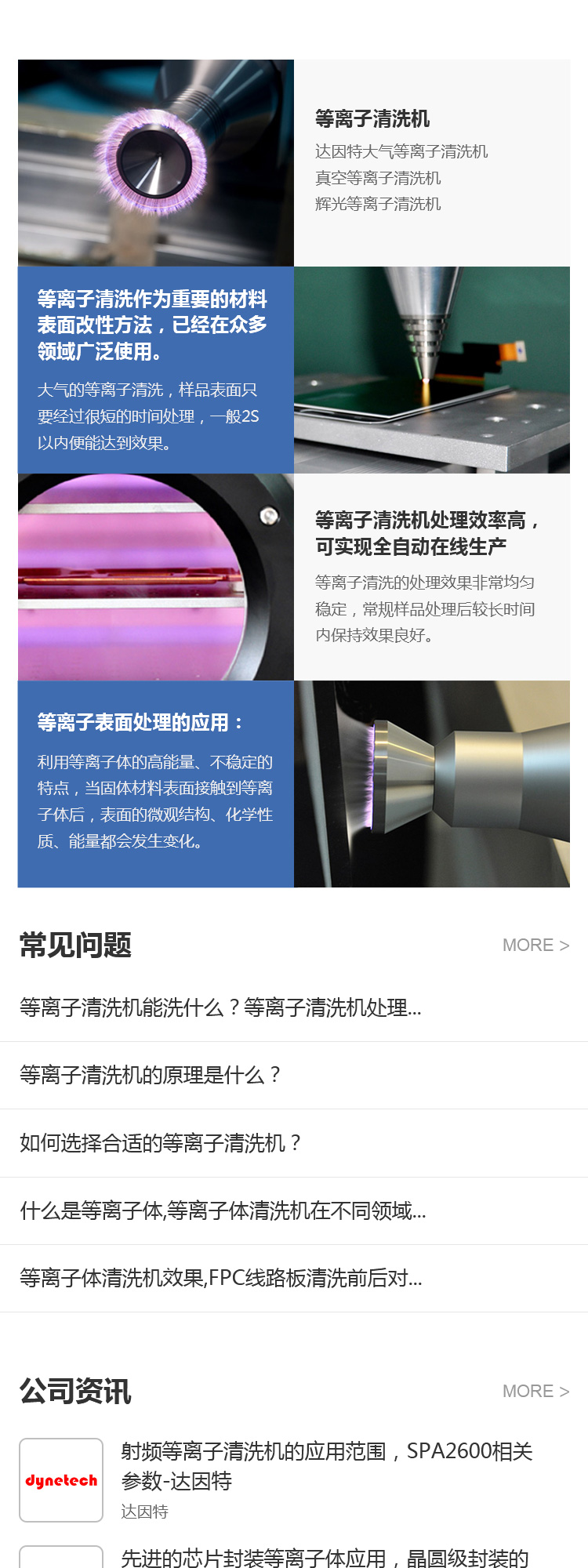Open the 等离子清洗机 product card
The height and width of the screenshot is (1568, 588).
pos(372,119)
